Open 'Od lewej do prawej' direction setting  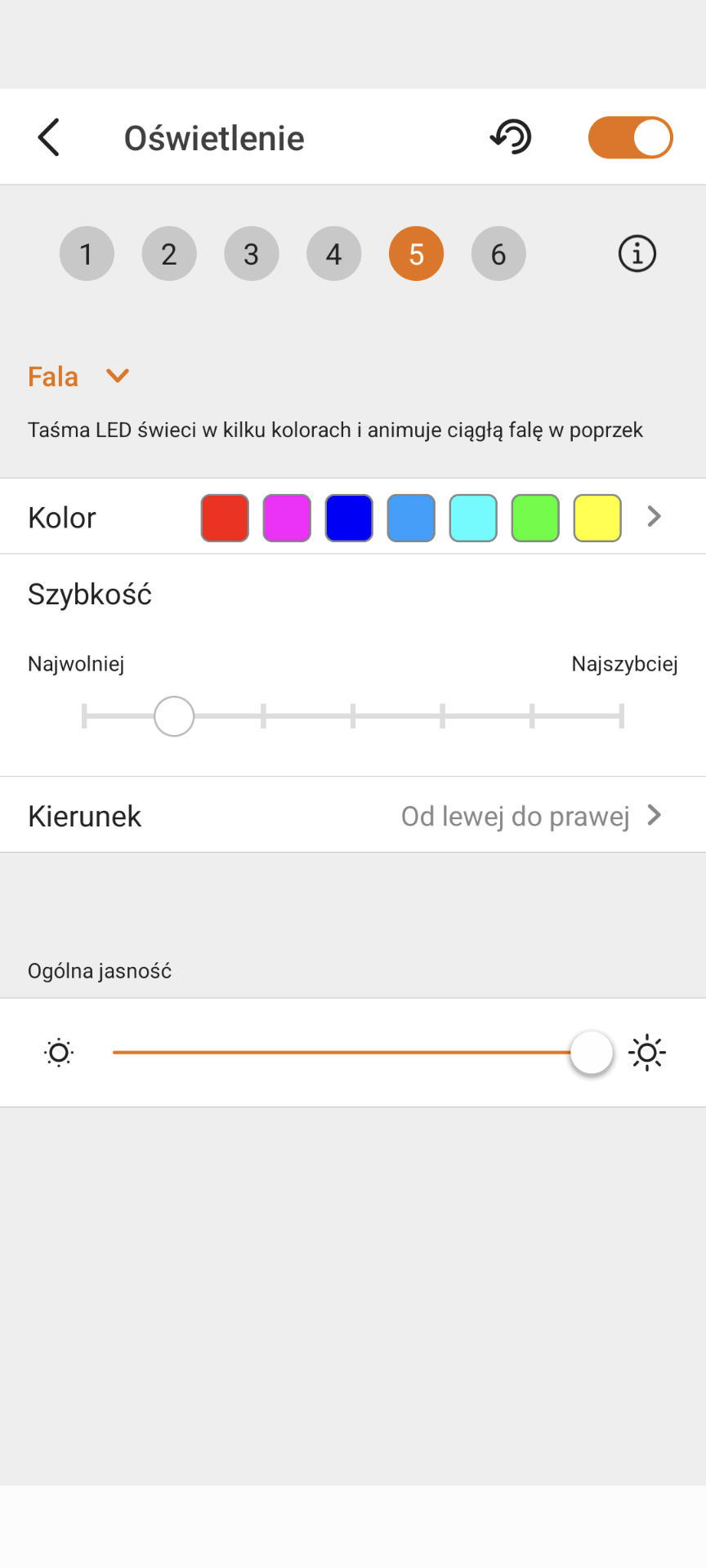pos(515,816)
